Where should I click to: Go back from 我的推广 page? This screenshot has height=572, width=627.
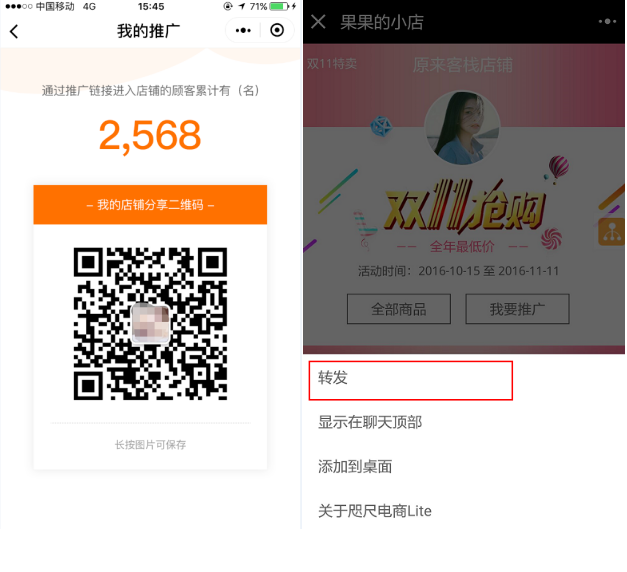tap(14, 31)
